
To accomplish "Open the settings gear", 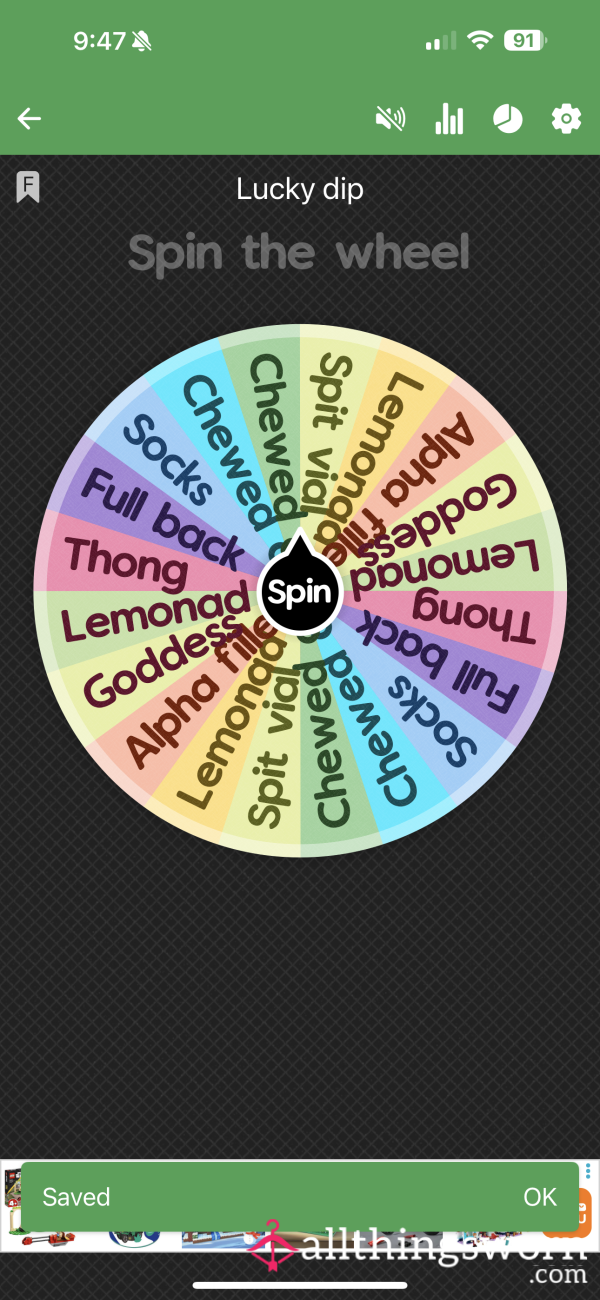I will point(566,120).
